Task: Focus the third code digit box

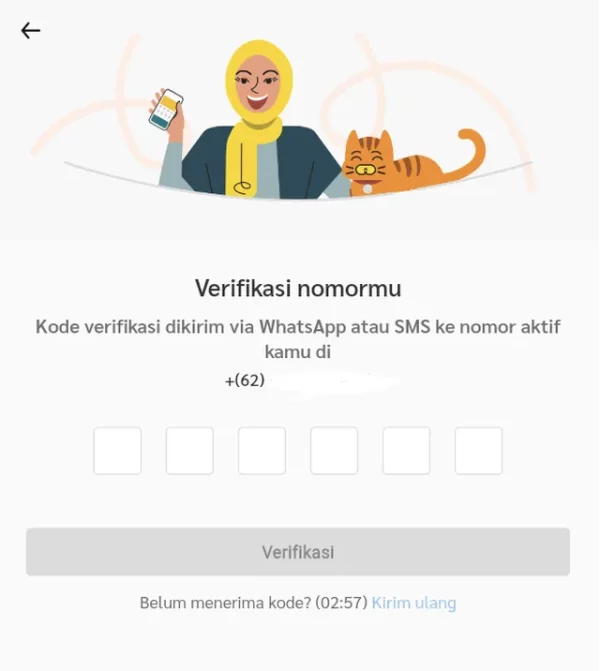Action: [x=262, y=451]
